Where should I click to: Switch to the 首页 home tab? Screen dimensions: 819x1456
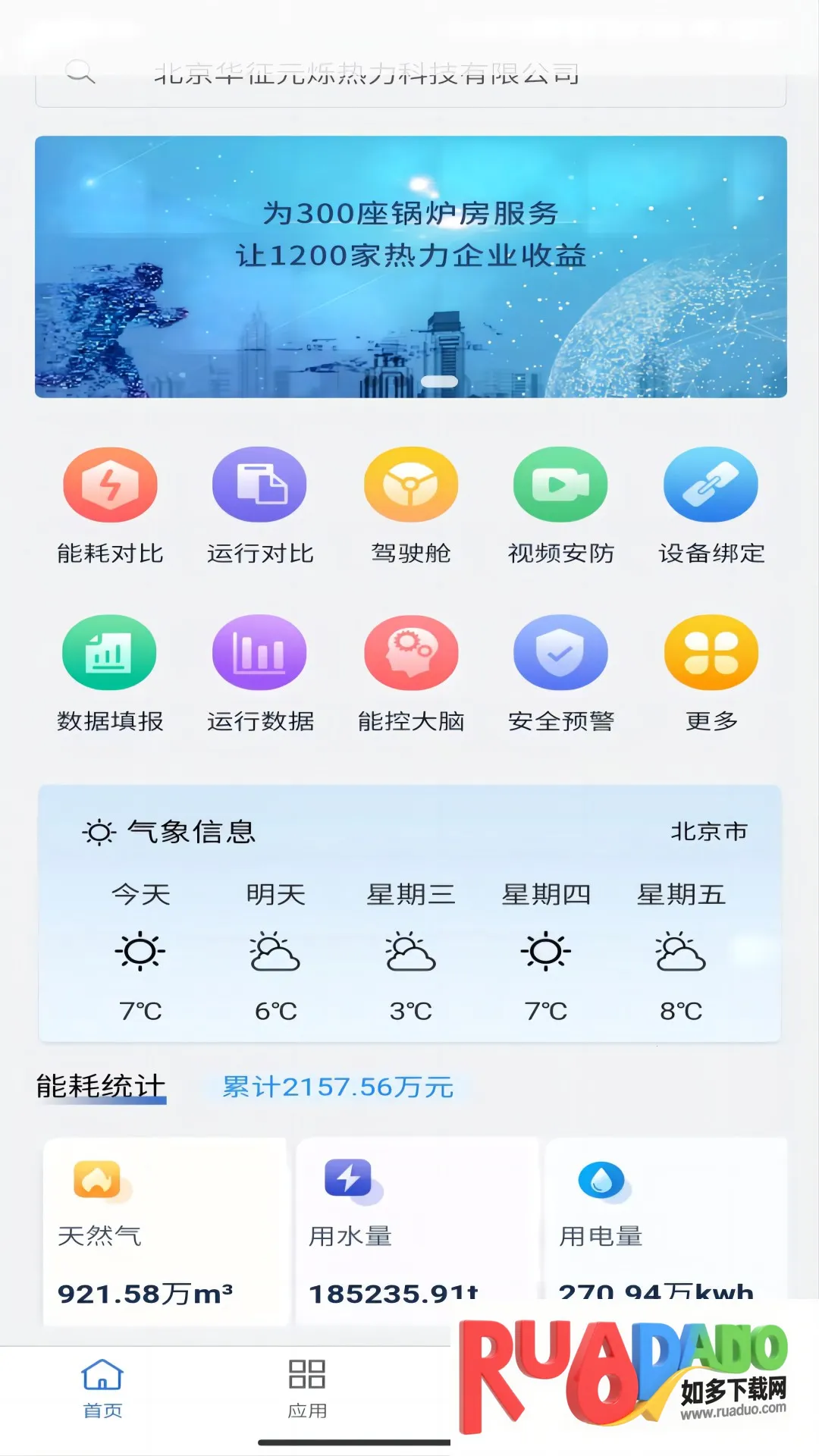coord(102,1389)
